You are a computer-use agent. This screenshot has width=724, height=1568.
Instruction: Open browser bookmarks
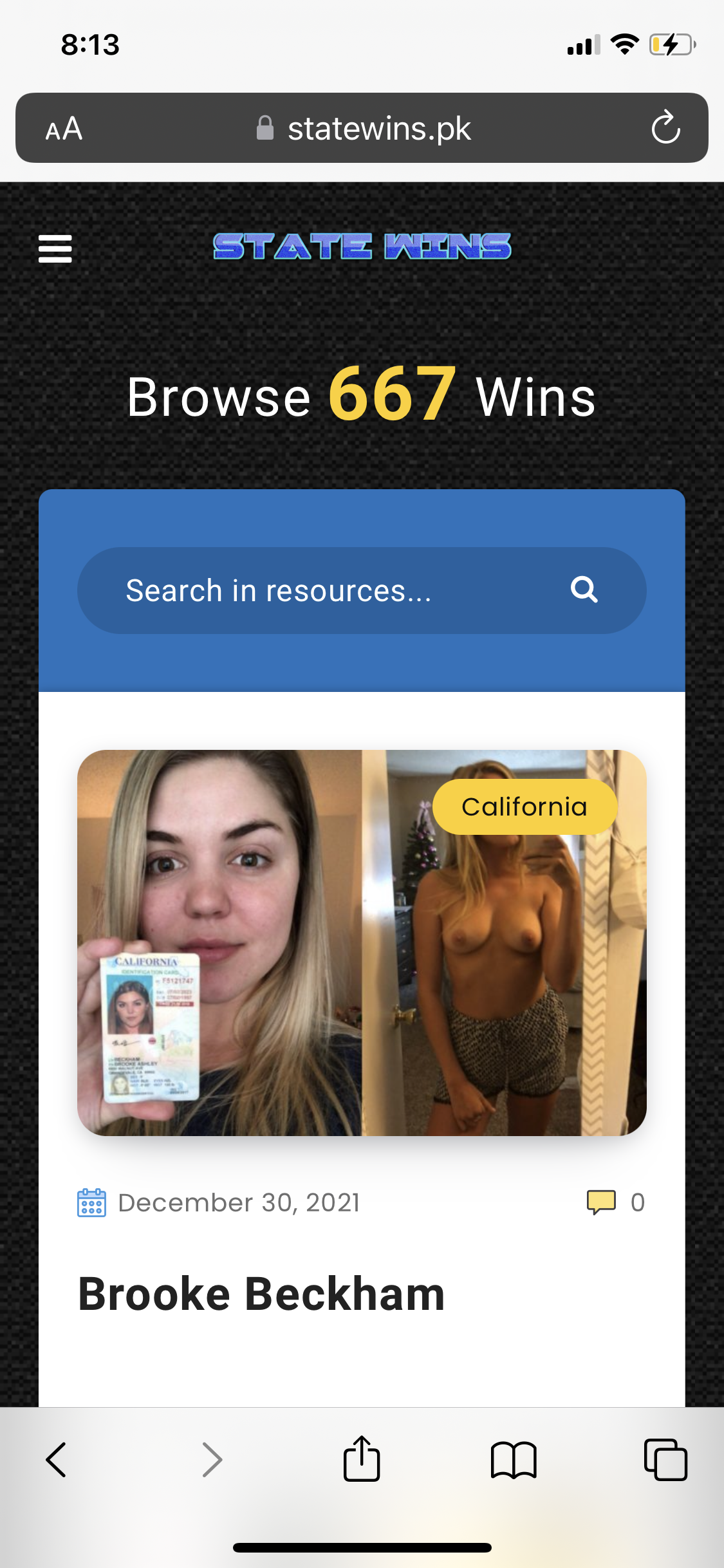(514, 1460)
